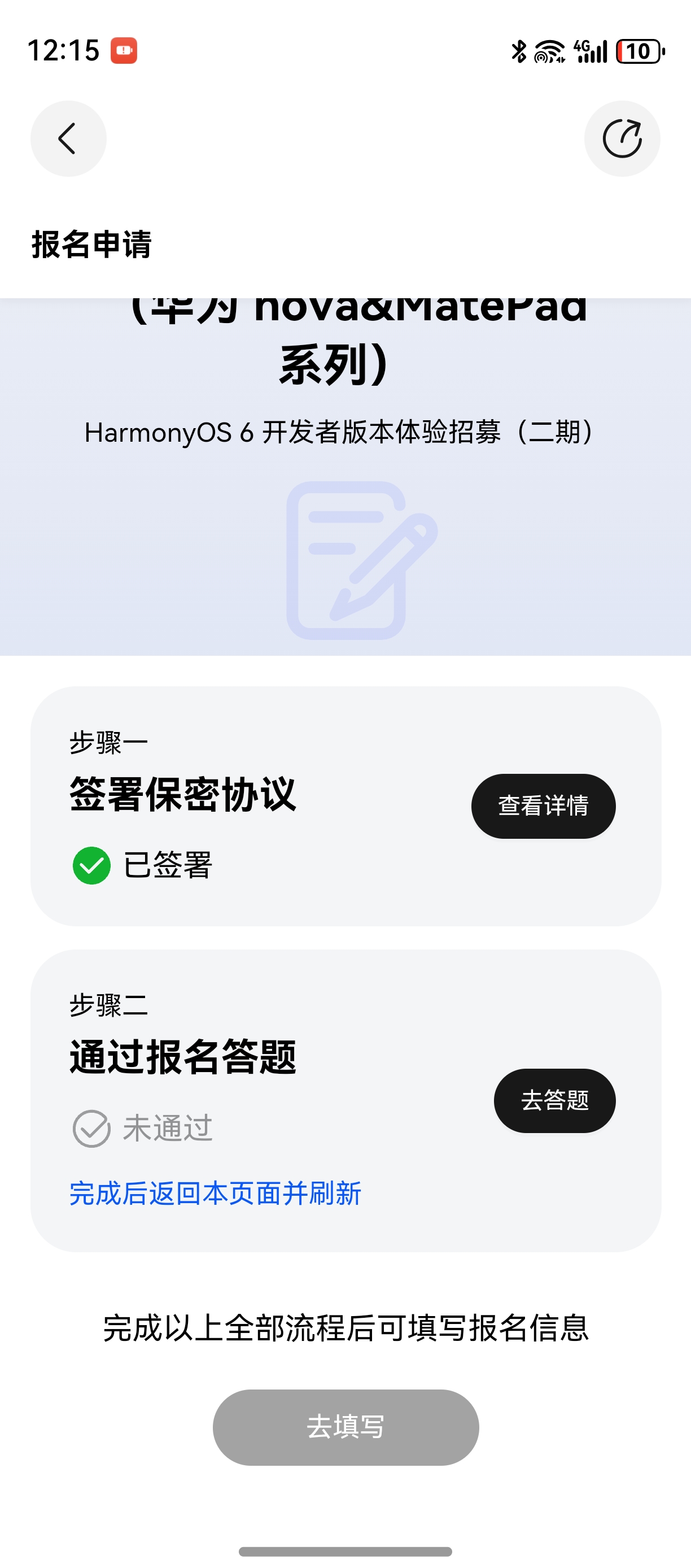Tap 去答题 to start the quiz
Image resolution: width=691 pixels, height=1568 pixels.
[554, 1100]
